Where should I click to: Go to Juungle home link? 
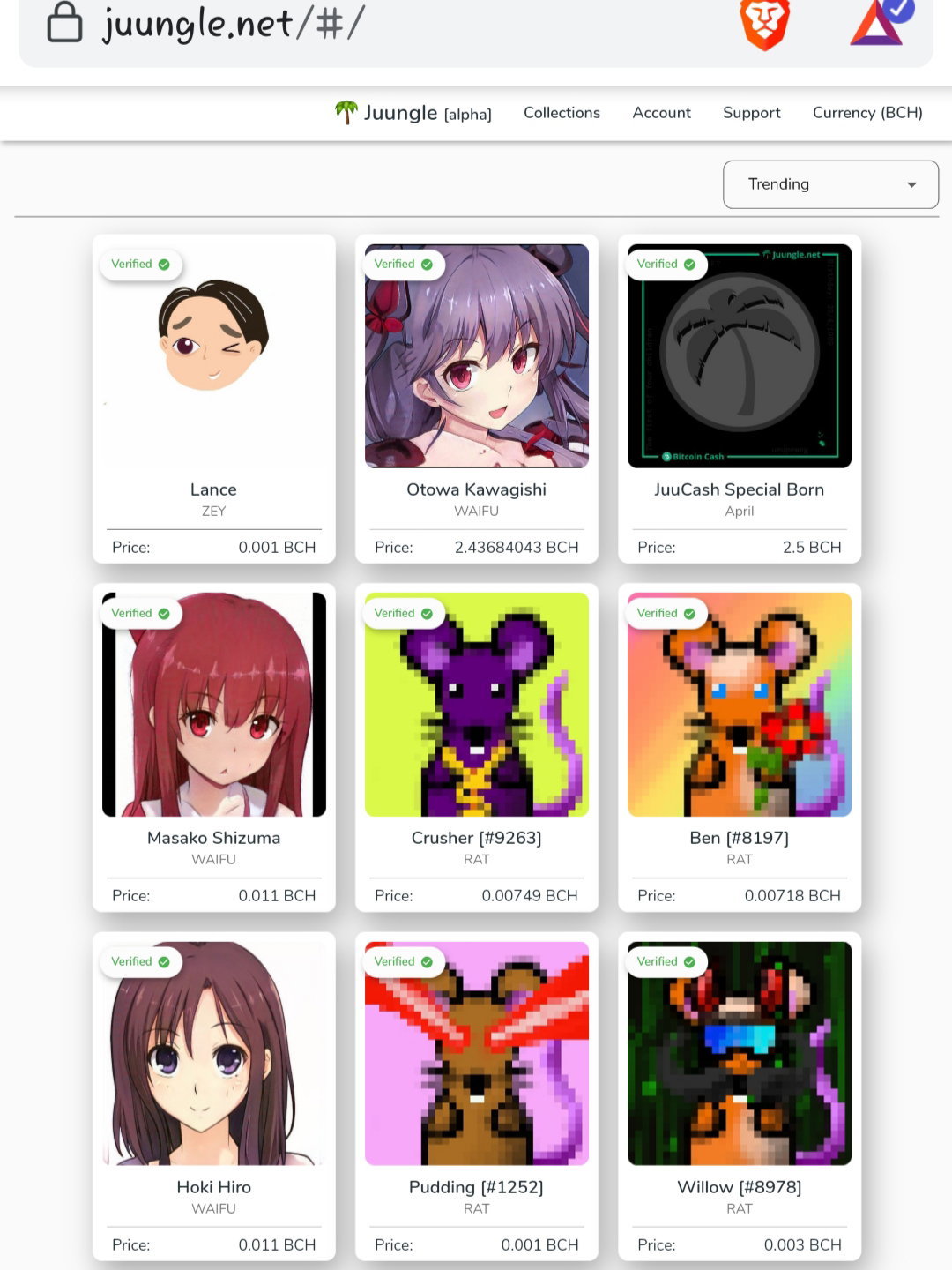[x=413, y=113]
